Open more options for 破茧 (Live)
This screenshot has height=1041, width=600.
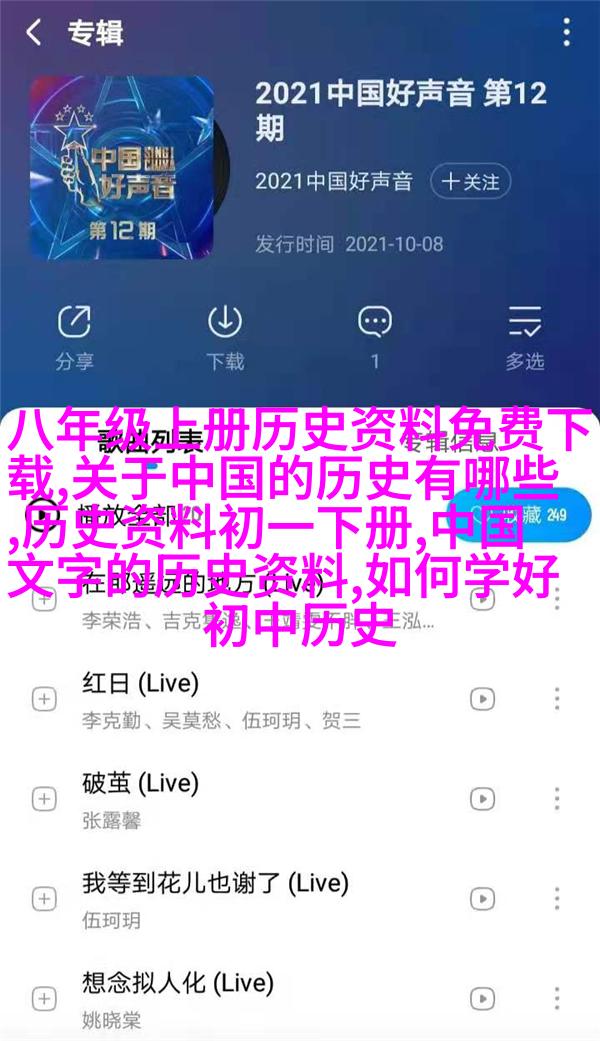(557, 798)
